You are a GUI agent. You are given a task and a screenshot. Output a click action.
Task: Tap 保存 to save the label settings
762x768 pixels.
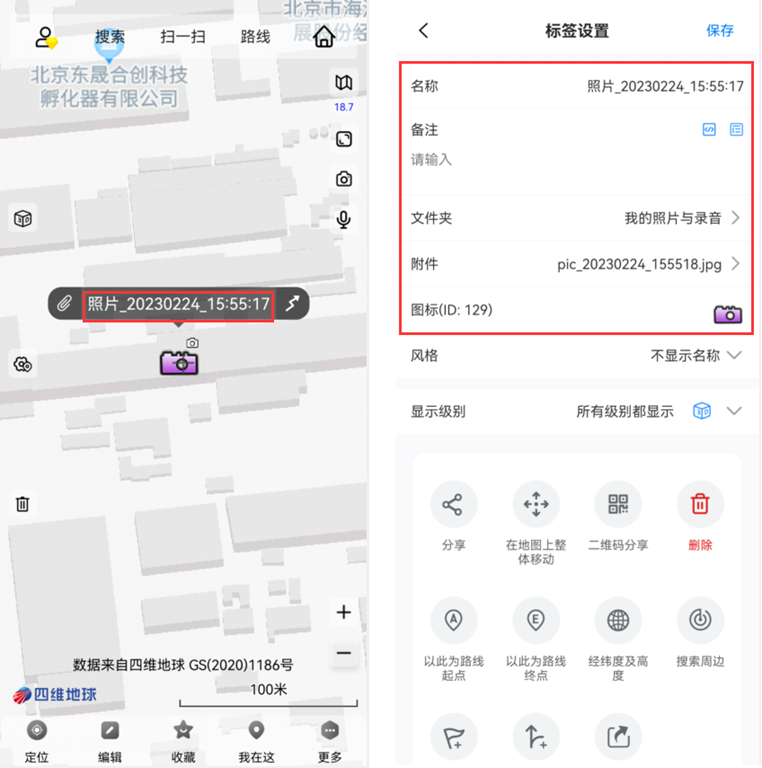pos(719,31)
